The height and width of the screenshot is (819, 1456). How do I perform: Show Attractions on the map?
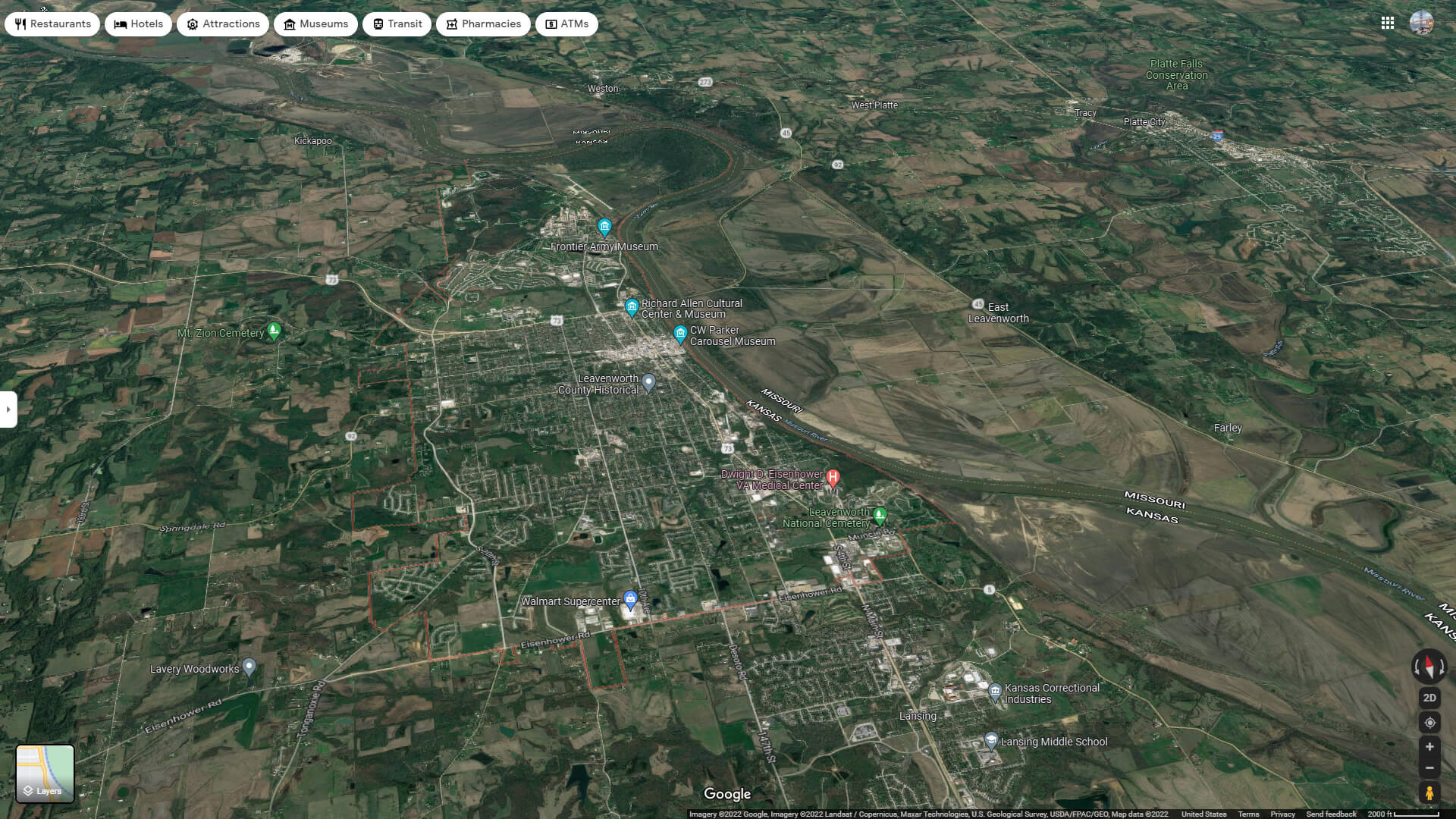[x=223, y=24]
